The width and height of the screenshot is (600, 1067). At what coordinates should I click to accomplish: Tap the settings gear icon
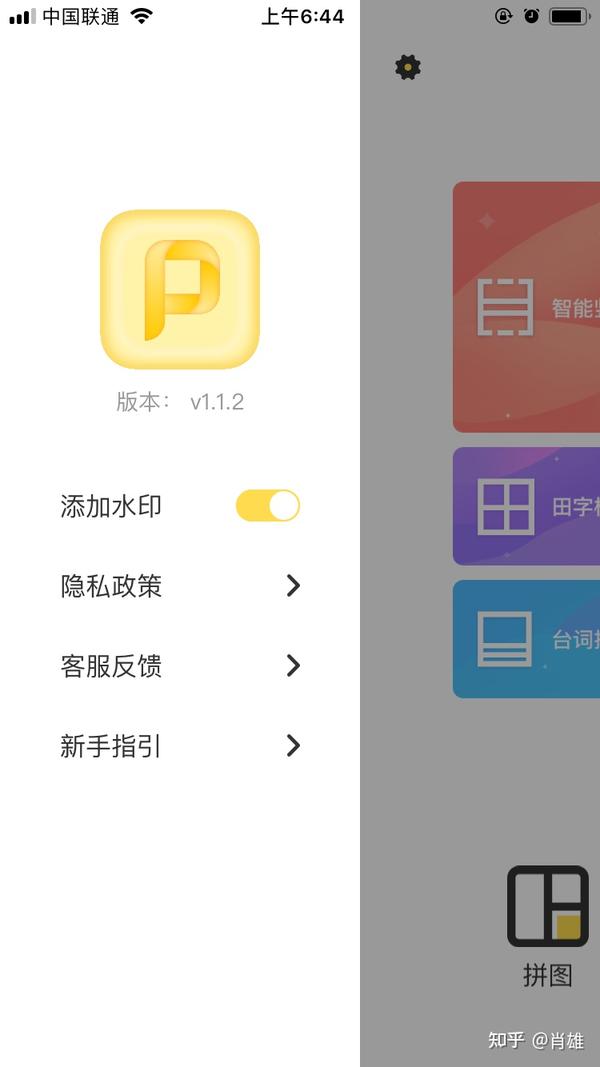(408, 67)
